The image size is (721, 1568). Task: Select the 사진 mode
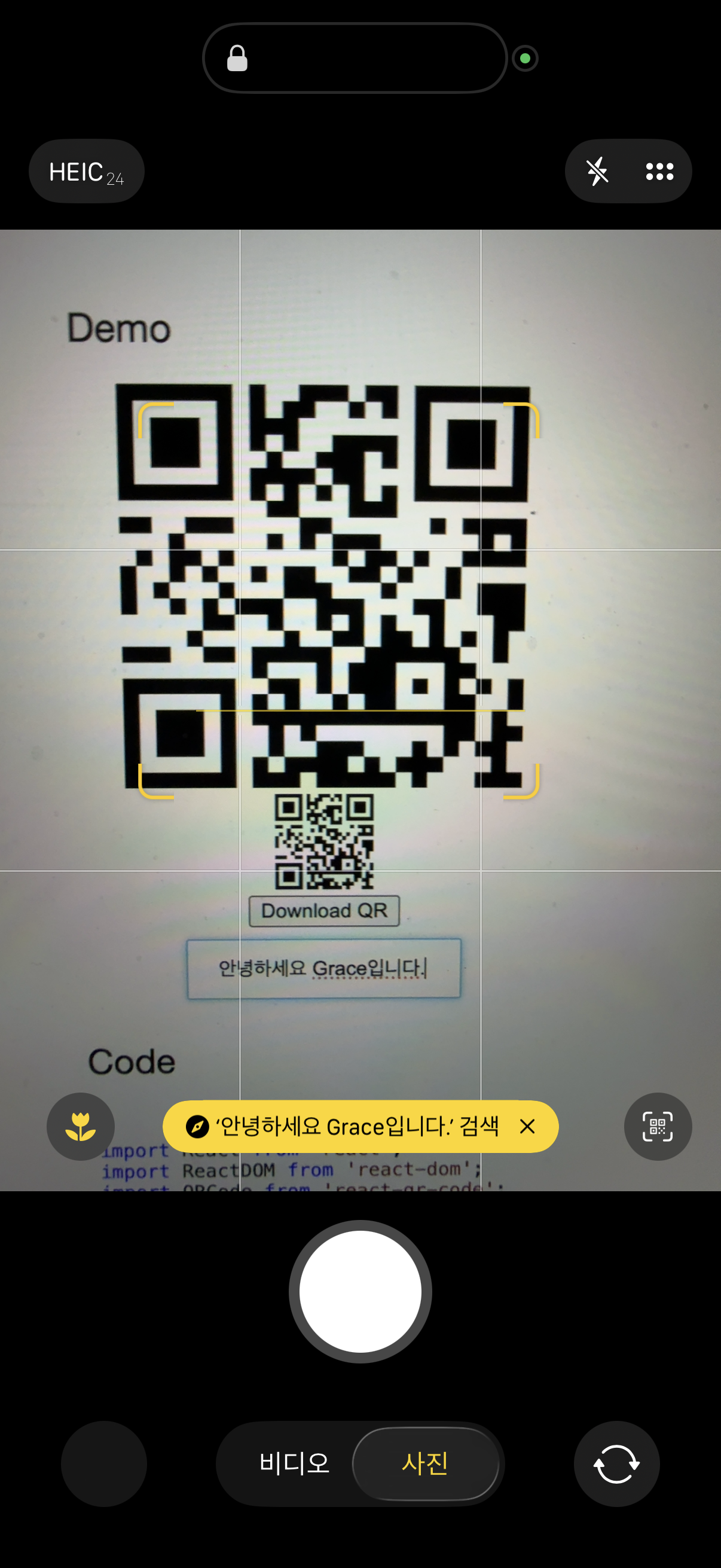[x=425, y=1463]
